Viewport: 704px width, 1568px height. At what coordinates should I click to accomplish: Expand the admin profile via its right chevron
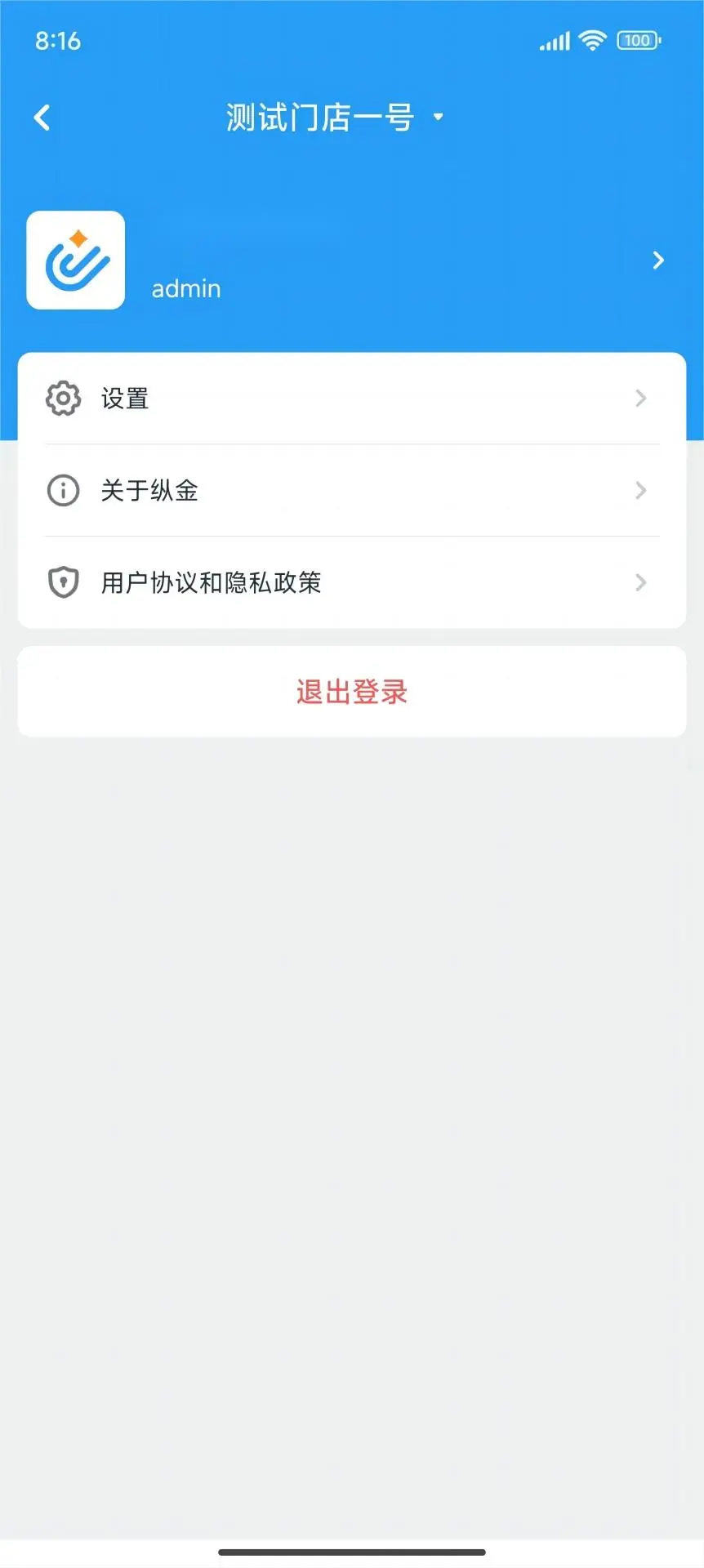[658, 260]
